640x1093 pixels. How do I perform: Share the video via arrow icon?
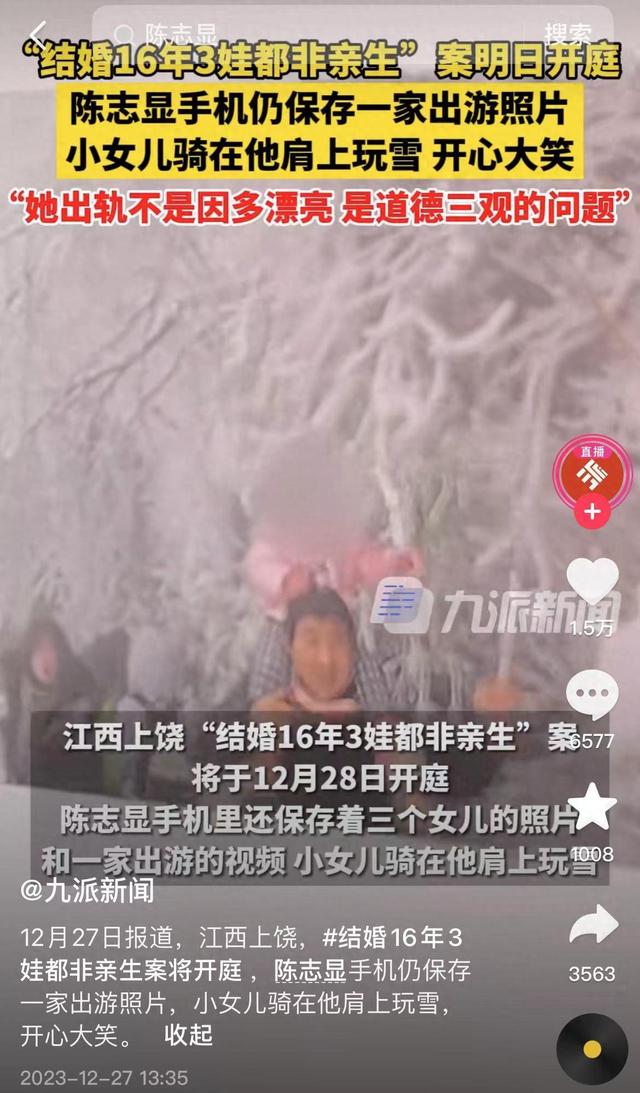[592, 927]
